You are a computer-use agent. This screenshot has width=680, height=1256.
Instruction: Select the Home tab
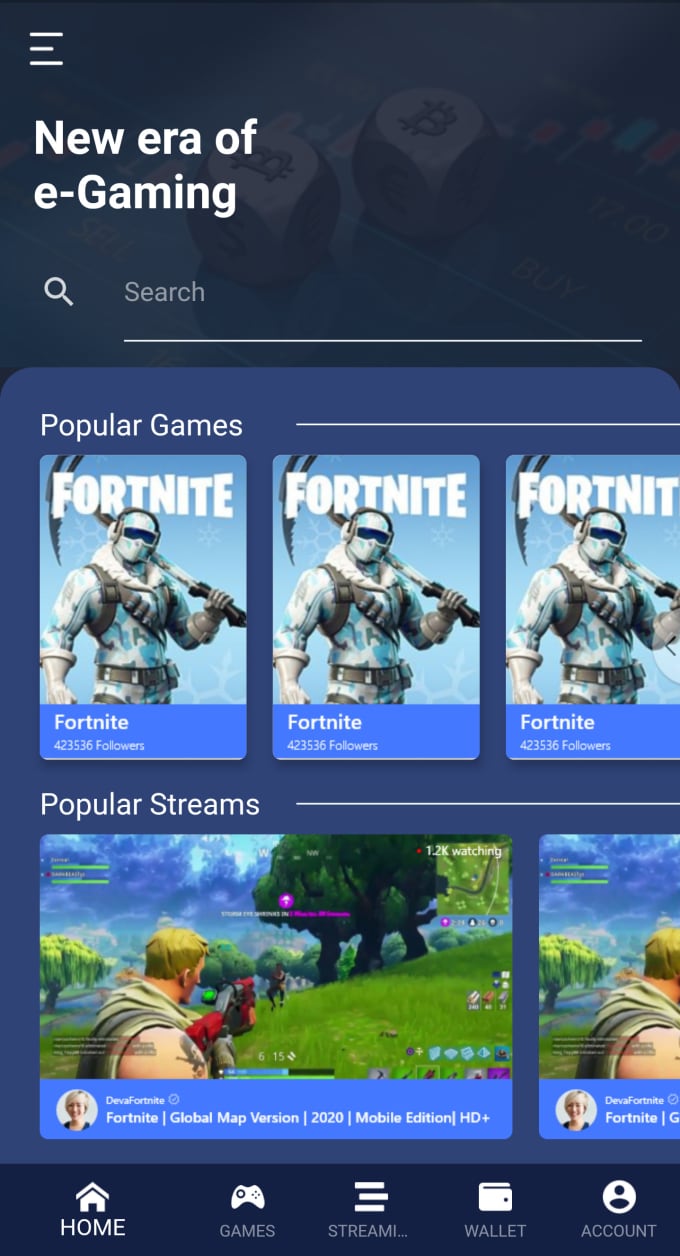[x=93, y=1210]
